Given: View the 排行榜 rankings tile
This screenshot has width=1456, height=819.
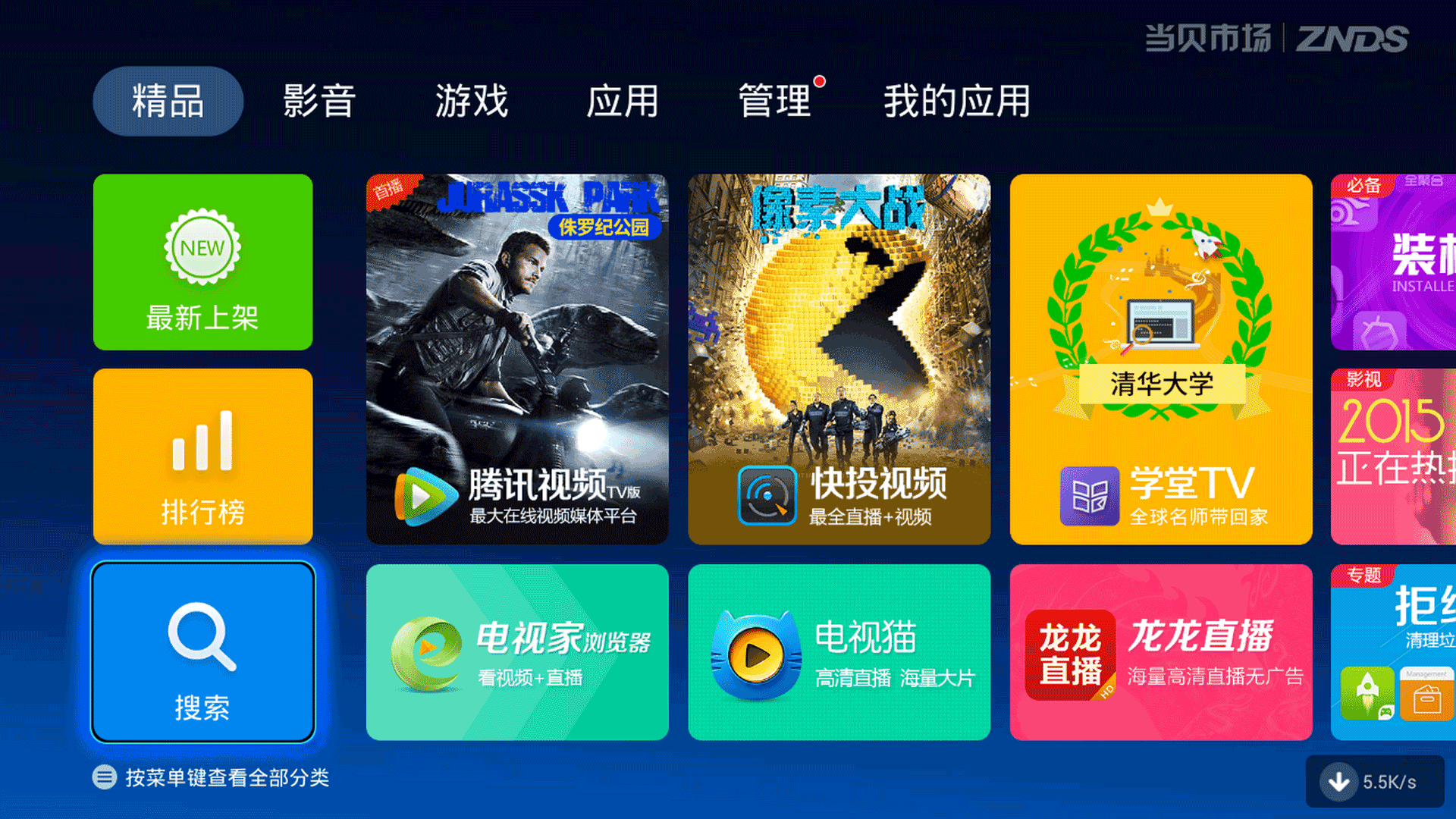Looking at the screenshot, I should pos(202,457).
